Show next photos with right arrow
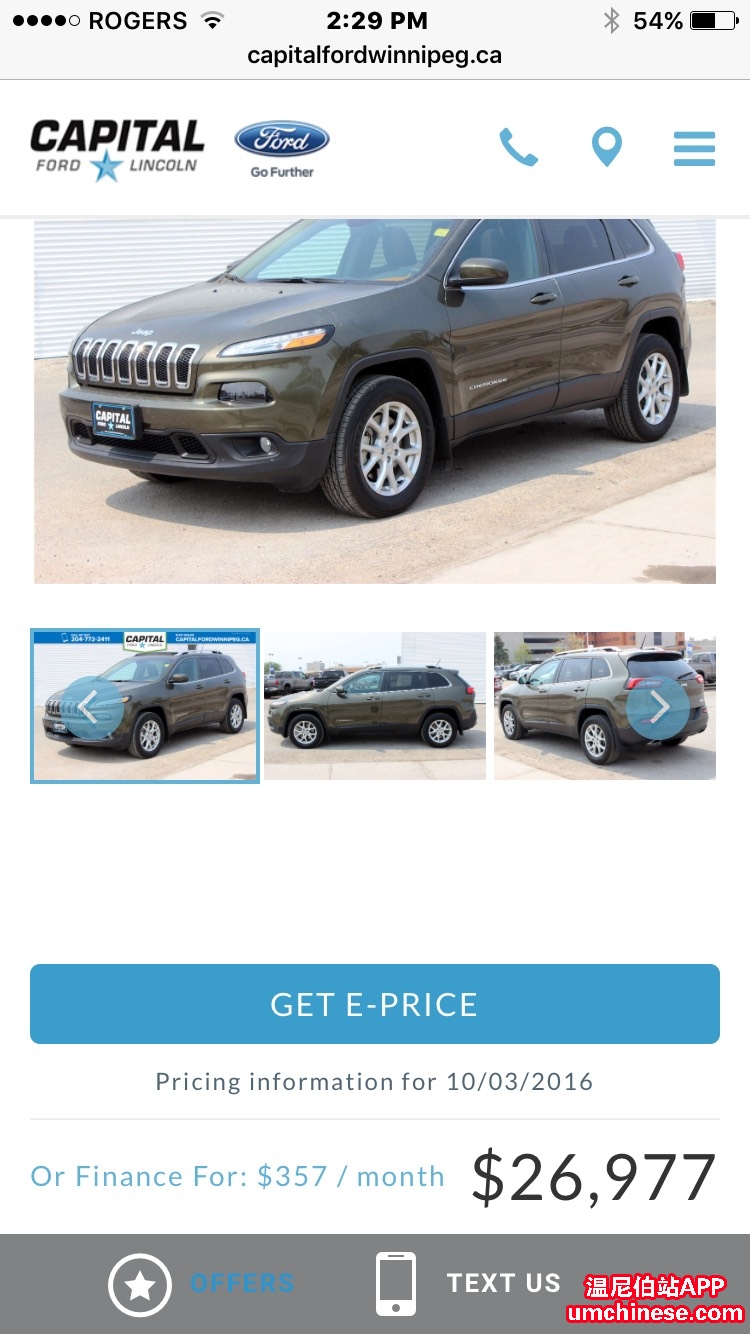Viewport: 750px width, 1334px height. click(x=657, y=708)
